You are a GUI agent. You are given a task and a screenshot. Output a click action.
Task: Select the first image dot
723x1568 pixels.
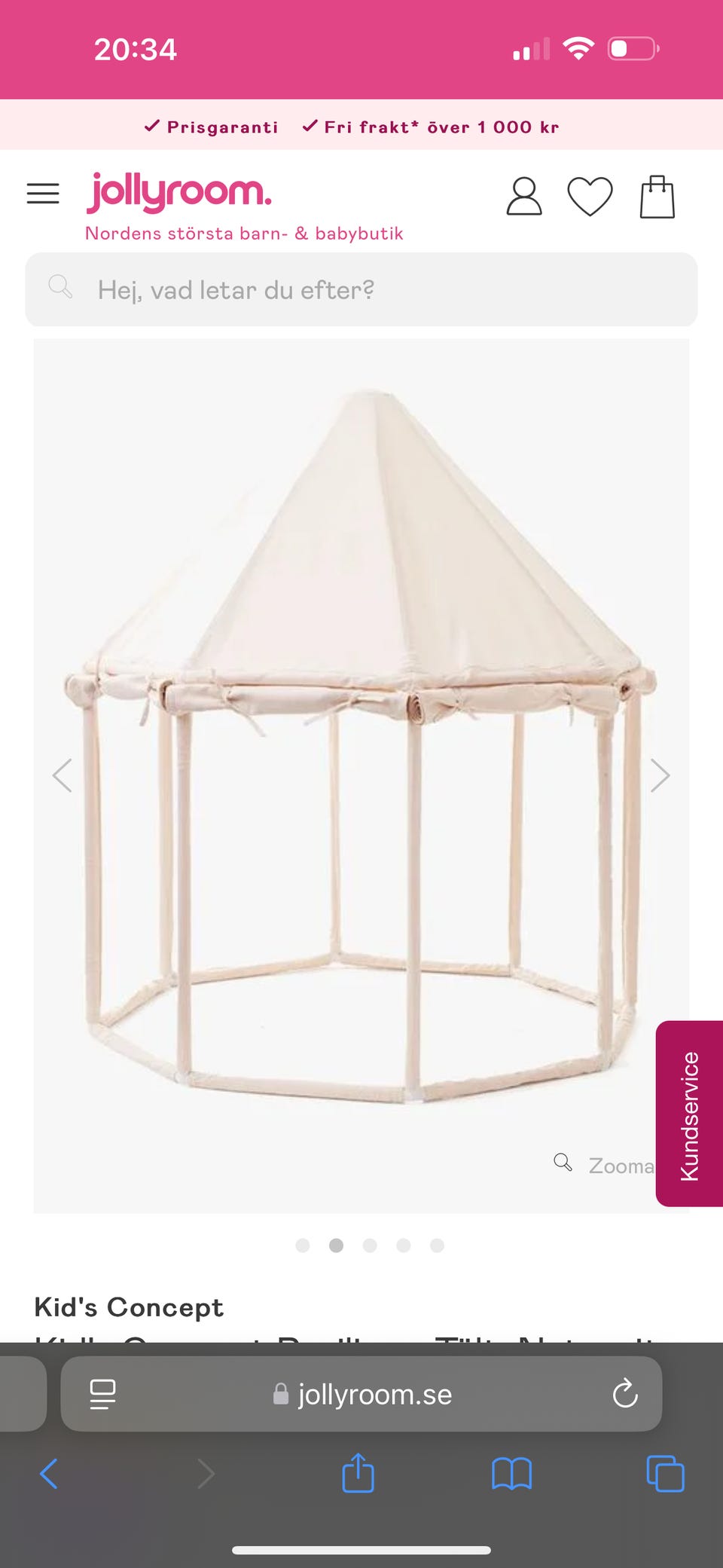[x=303, y=1246]
